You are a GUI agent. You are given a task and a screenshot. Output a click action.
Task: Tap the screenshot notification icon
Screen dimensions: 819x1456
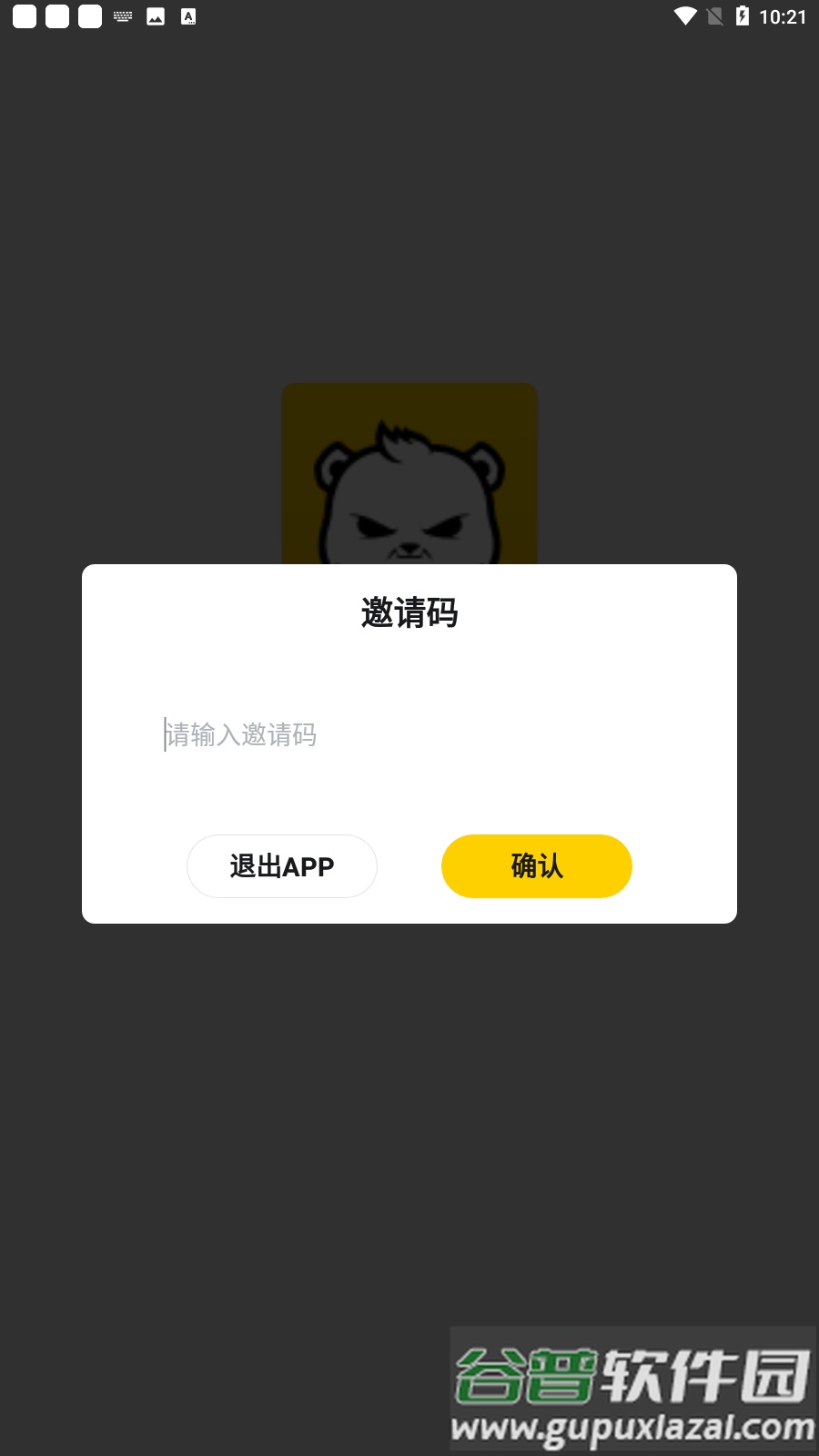pos(156,15)
